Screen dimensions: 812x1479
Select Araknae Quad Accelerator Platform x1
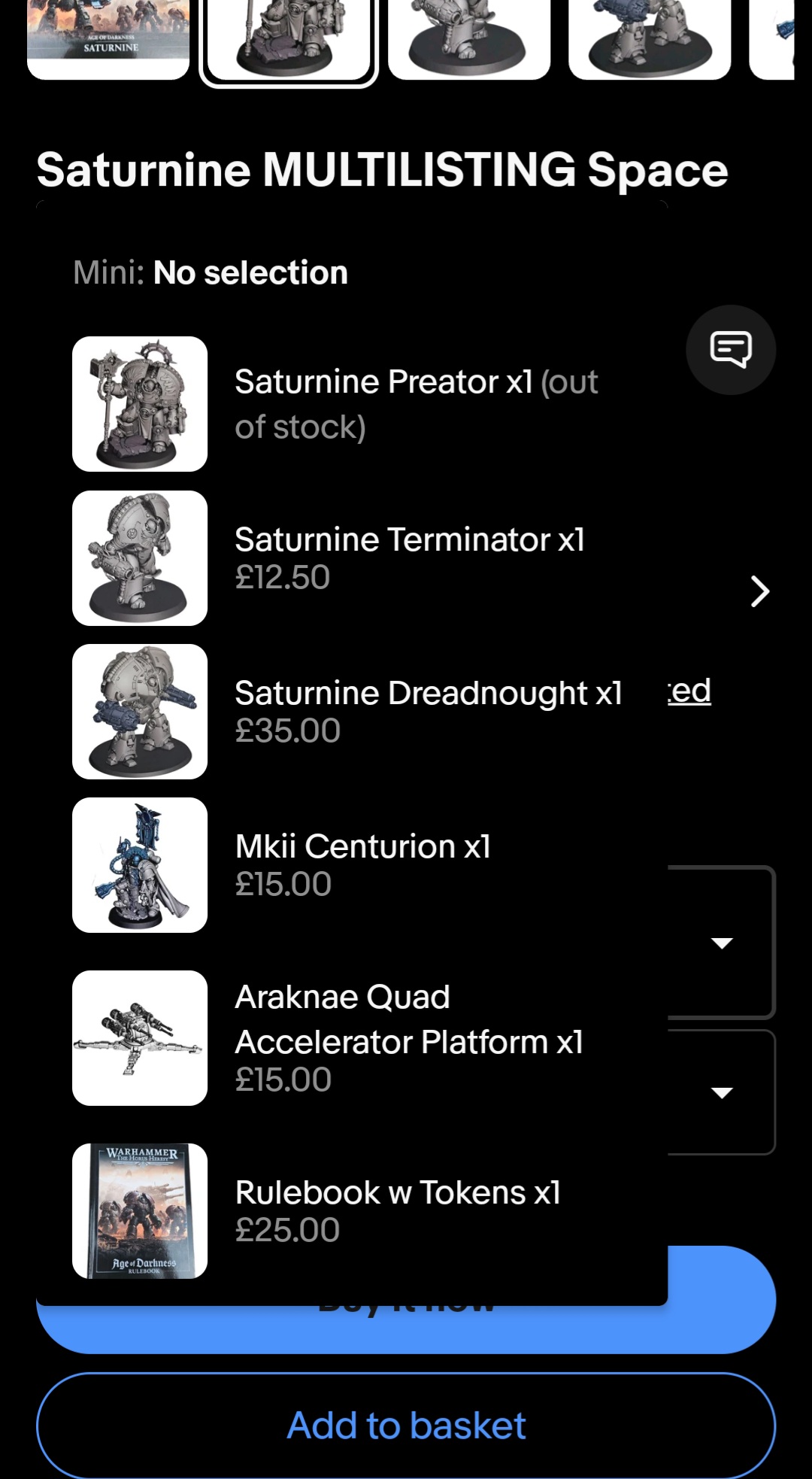click(x=352, y=1038)
